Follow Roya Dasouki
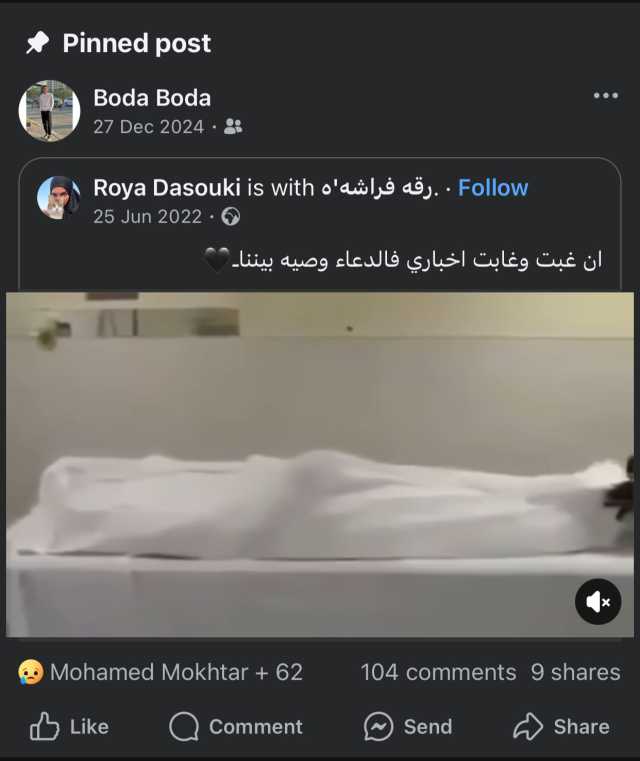 pos(493,187)
